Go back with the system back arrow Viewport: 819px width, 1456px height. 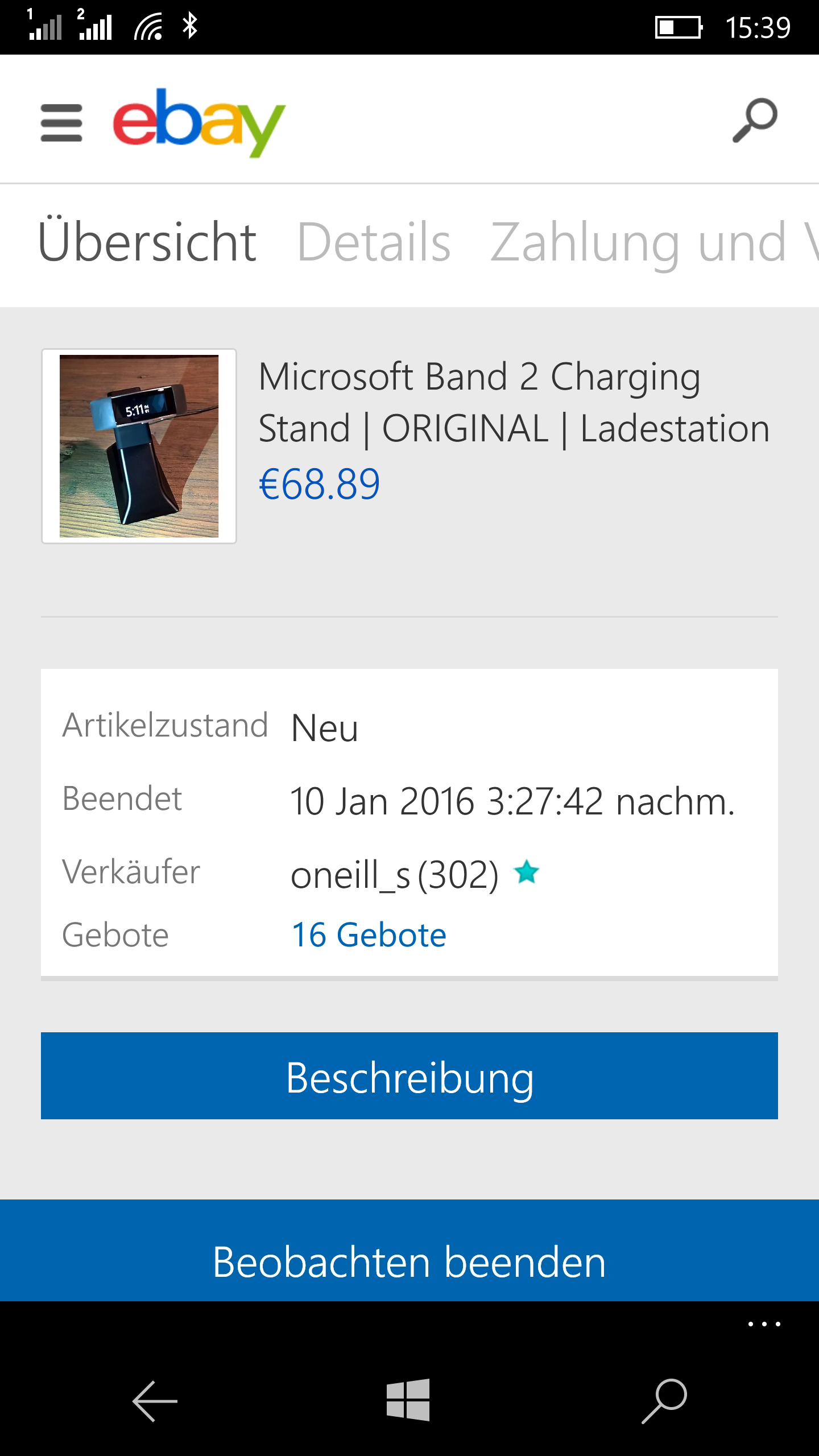[155, 1401]
